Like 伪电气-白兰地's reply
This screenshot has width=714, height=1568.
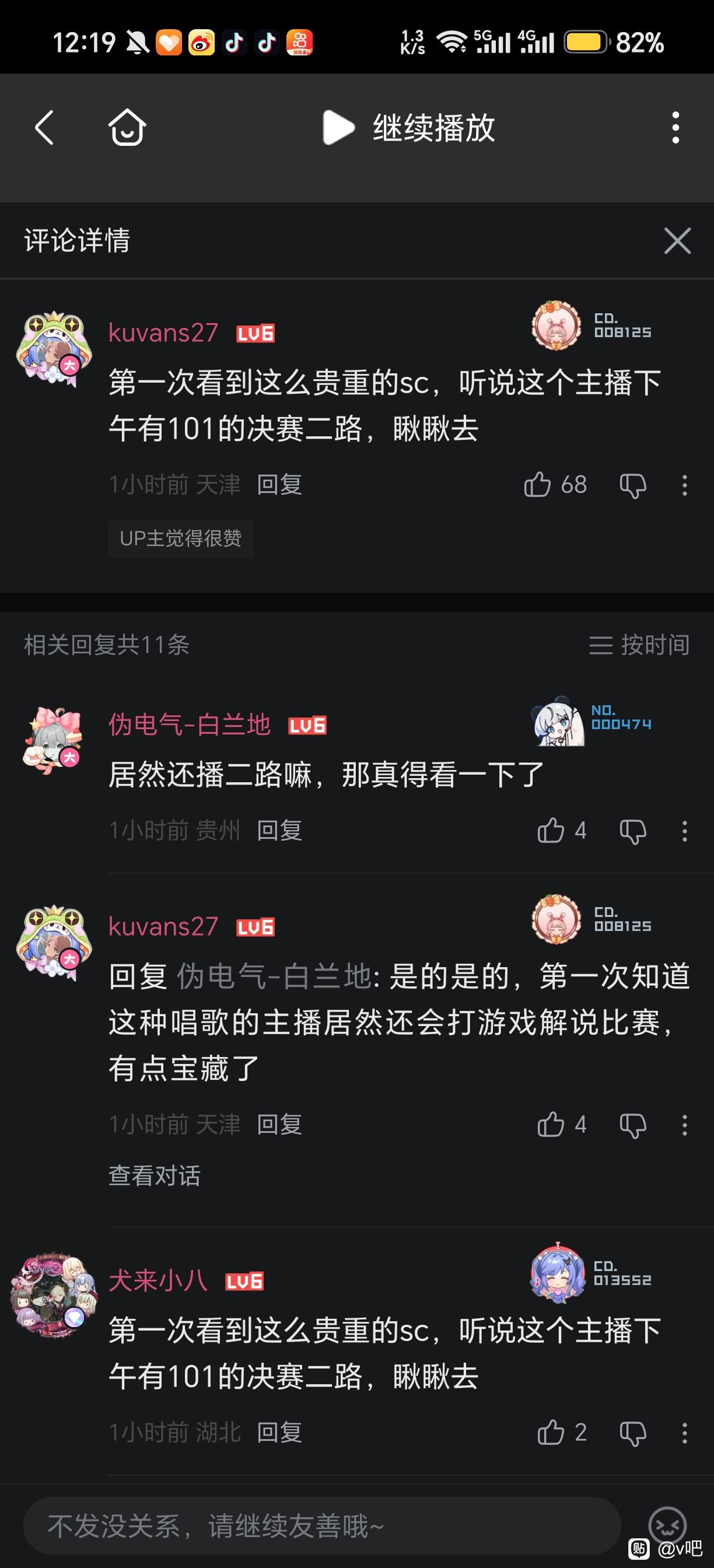[561, 831]
